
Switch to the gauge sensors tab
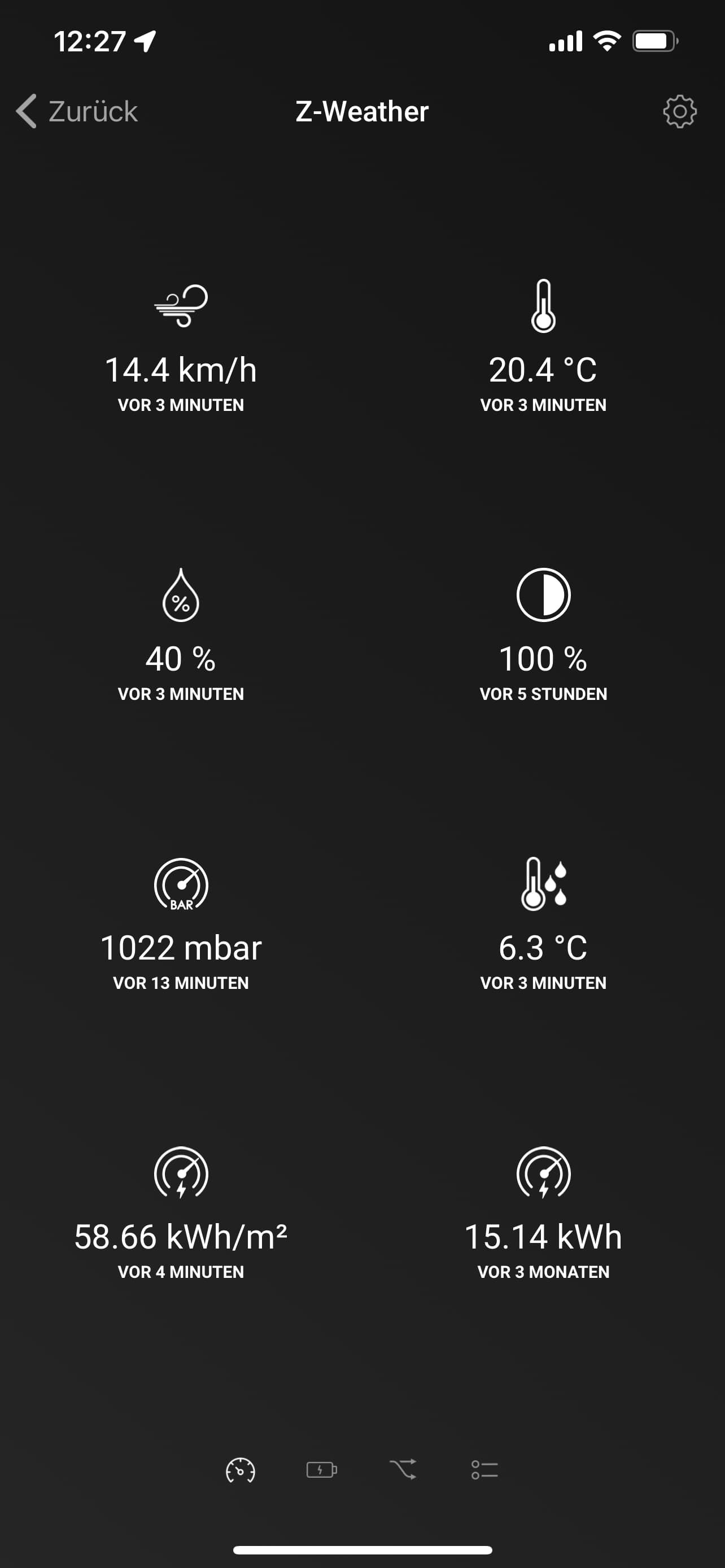click(x=241, y=1470)
